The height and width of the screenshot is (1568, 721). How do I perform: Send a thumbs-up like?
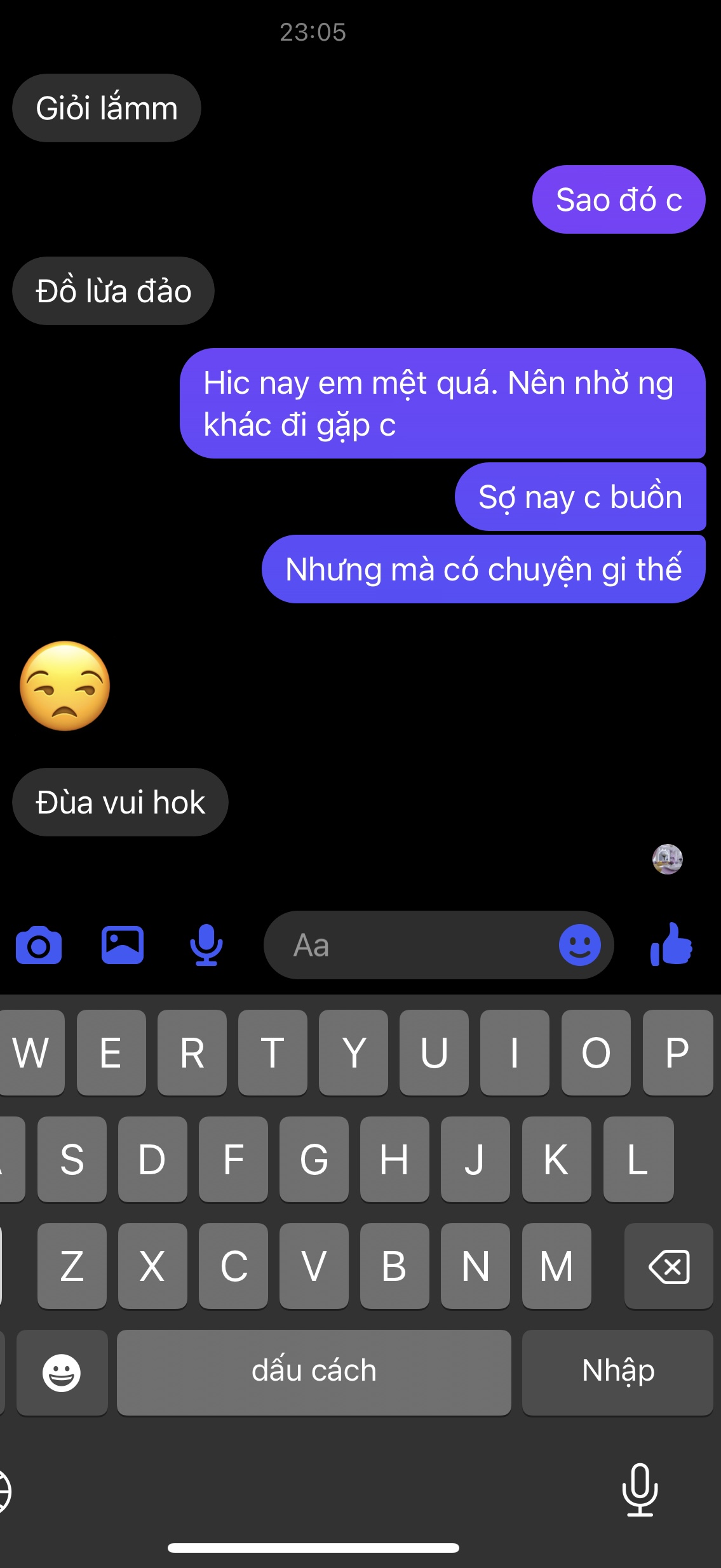pos(671,945)
